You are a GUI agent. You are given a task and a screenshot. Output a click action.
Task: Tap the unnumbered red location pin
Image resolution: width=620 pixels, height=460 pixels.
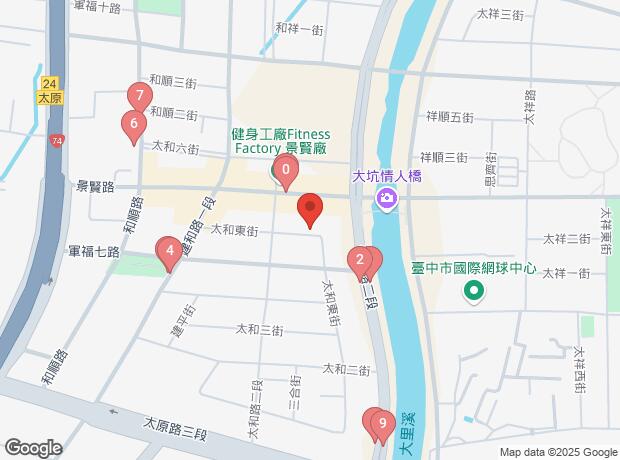310,208
